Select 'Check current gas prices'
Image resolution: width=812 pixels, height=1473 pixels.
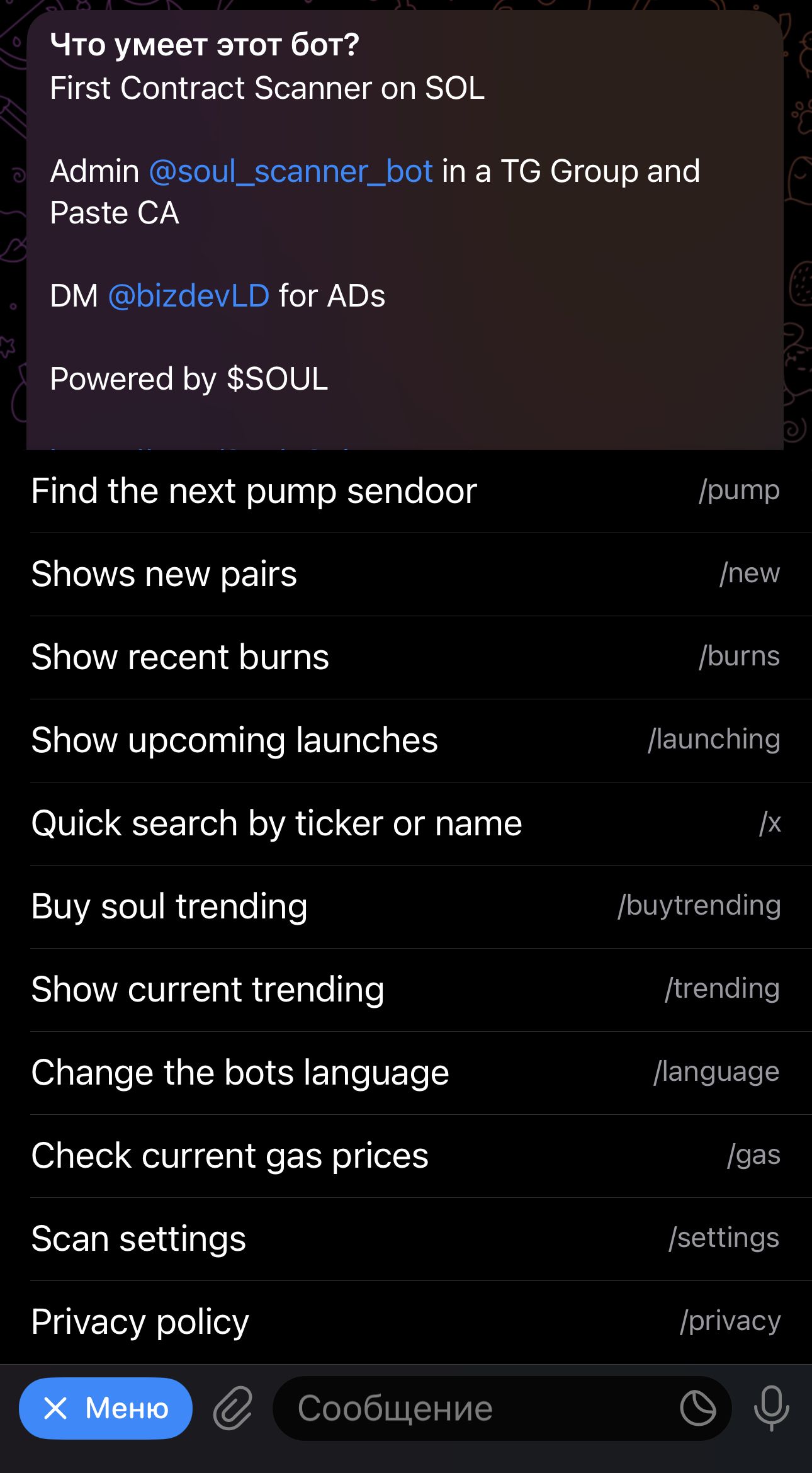(x=230, y=1155)
